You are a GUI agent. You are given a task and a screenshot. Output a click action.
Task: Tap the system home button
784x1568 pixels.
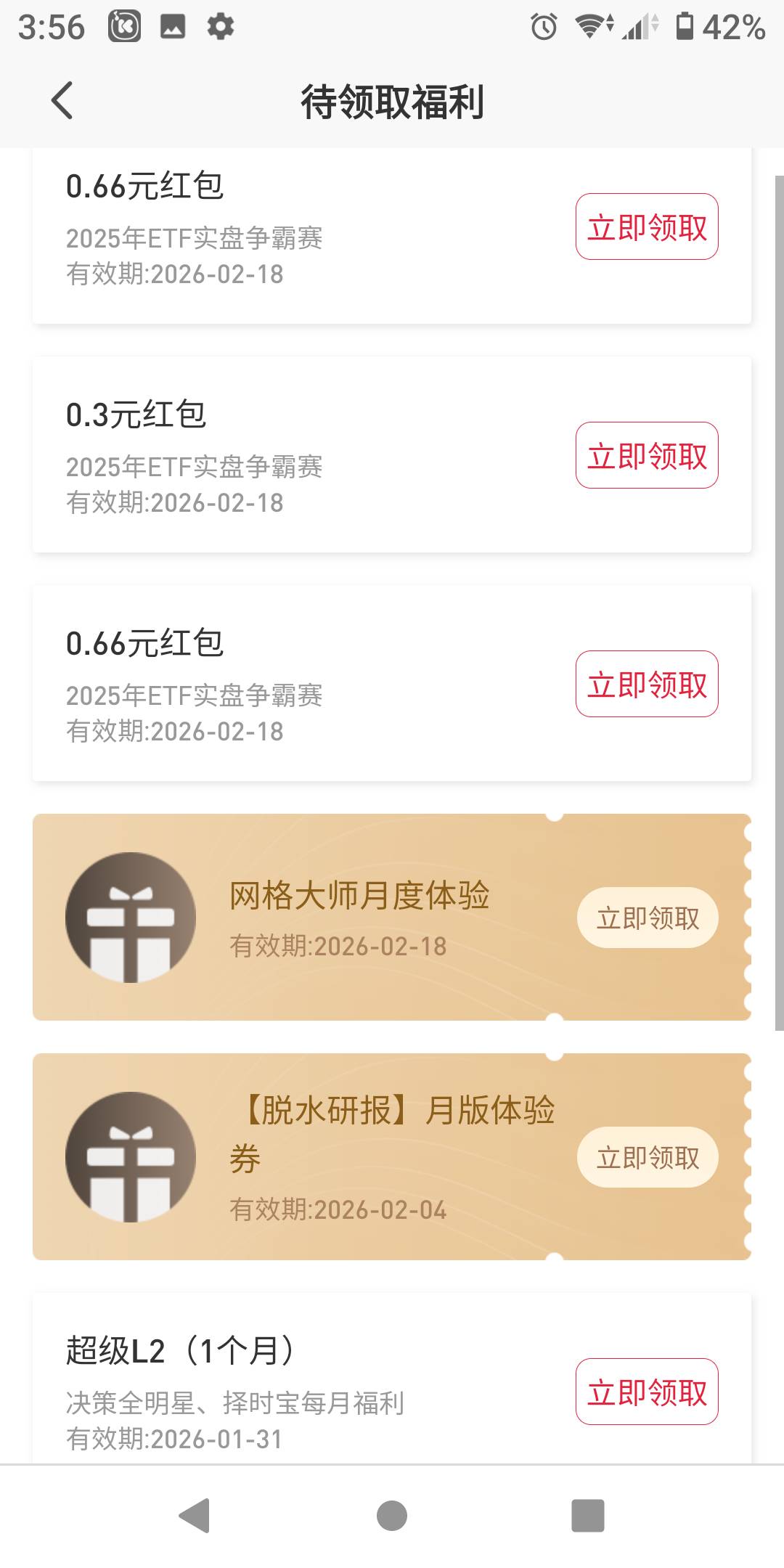click(x=392, y=1516)
